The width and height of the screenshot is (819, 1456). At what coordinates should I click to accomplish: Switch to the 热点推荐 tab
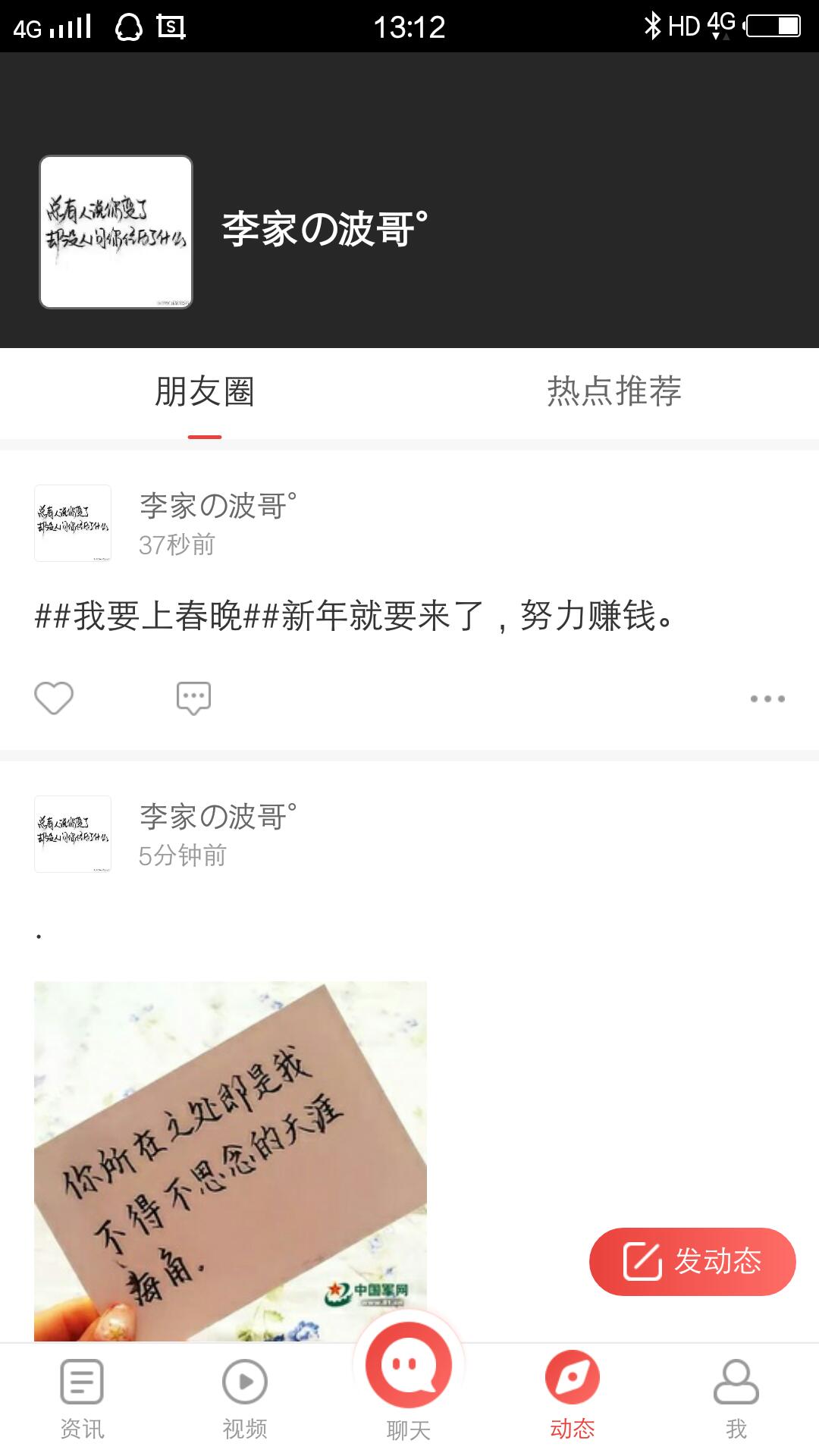[x=614, y=393]
